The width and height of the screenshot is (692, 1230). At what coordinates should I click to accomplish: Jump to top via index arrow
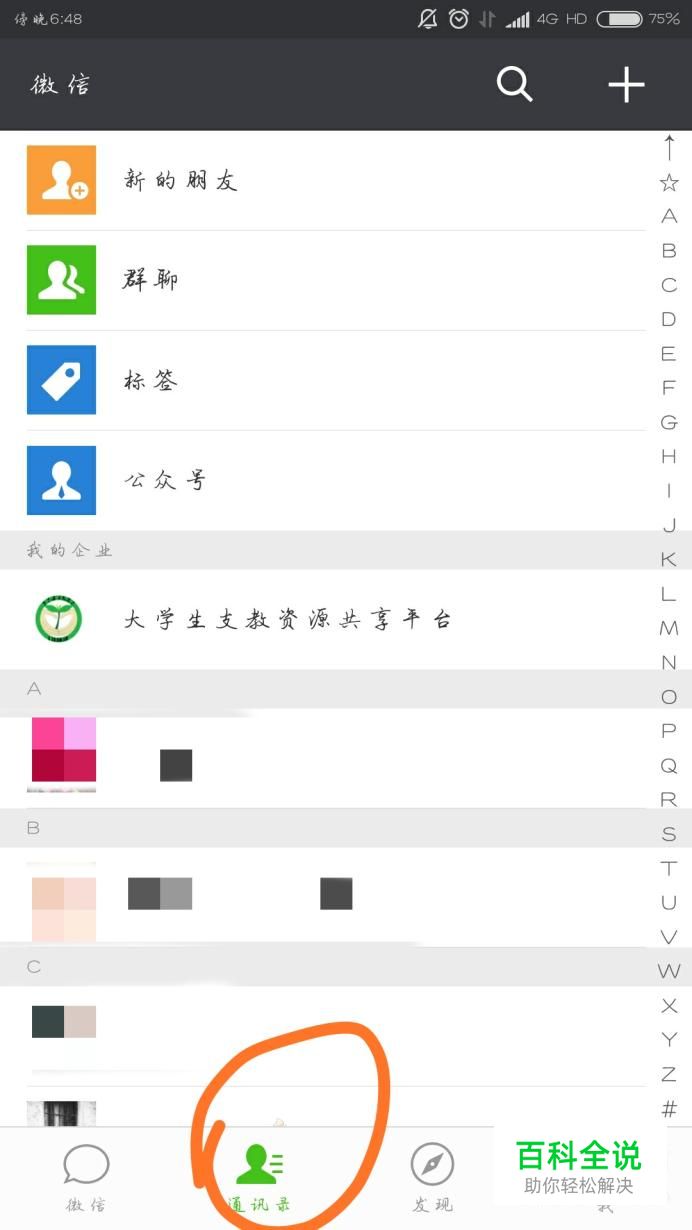pos(669,148)
